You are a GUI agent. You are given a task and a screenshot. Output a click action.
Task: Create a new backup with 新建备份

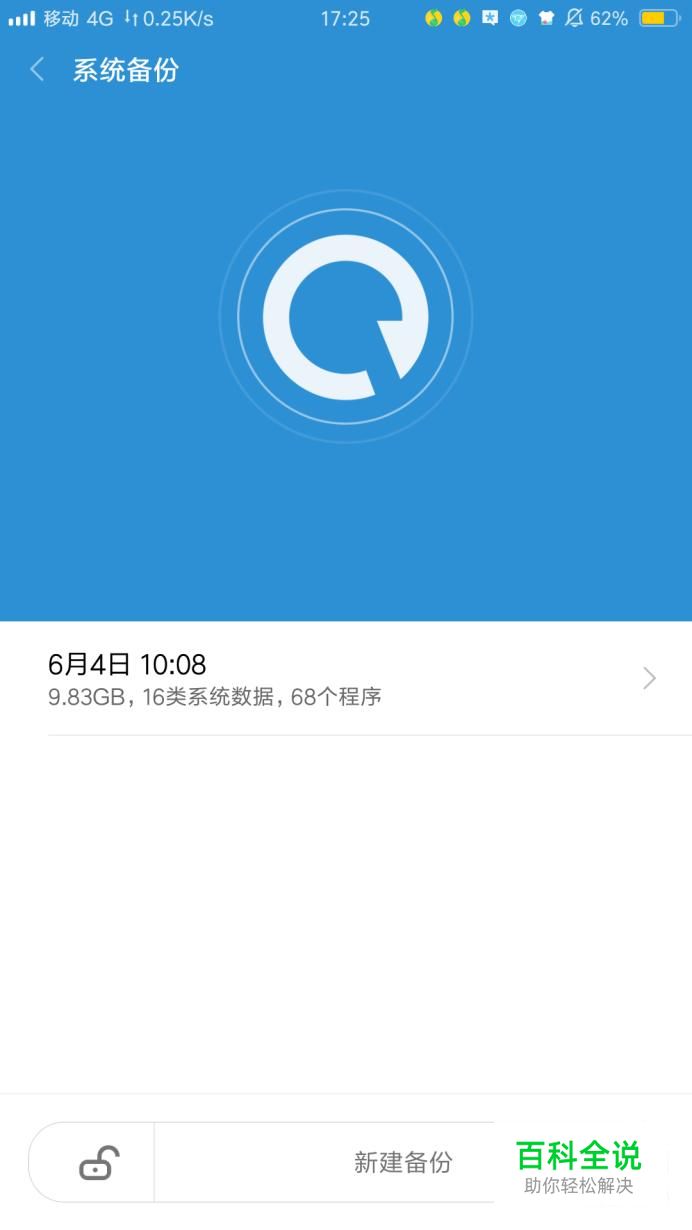(x=402, y=1163)
